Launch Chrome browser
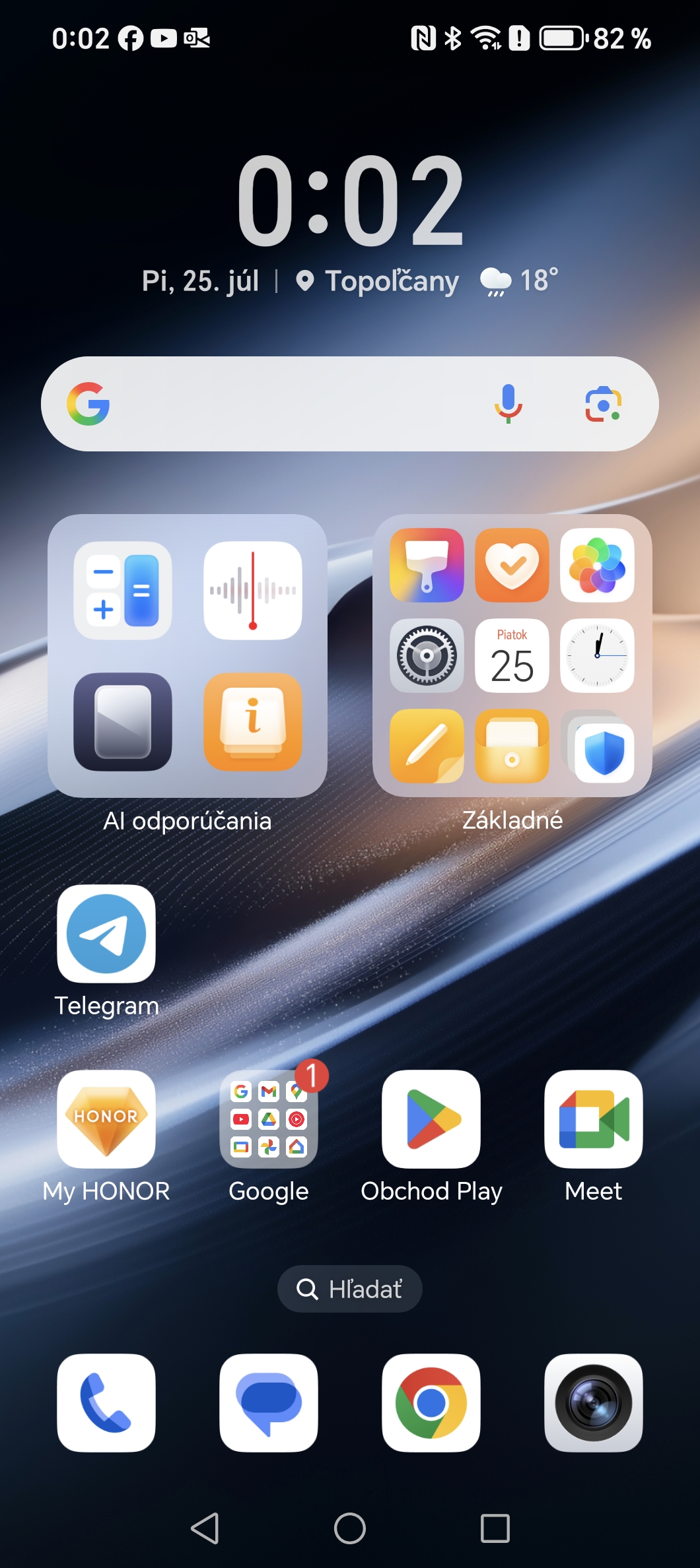 [431, 1403]
